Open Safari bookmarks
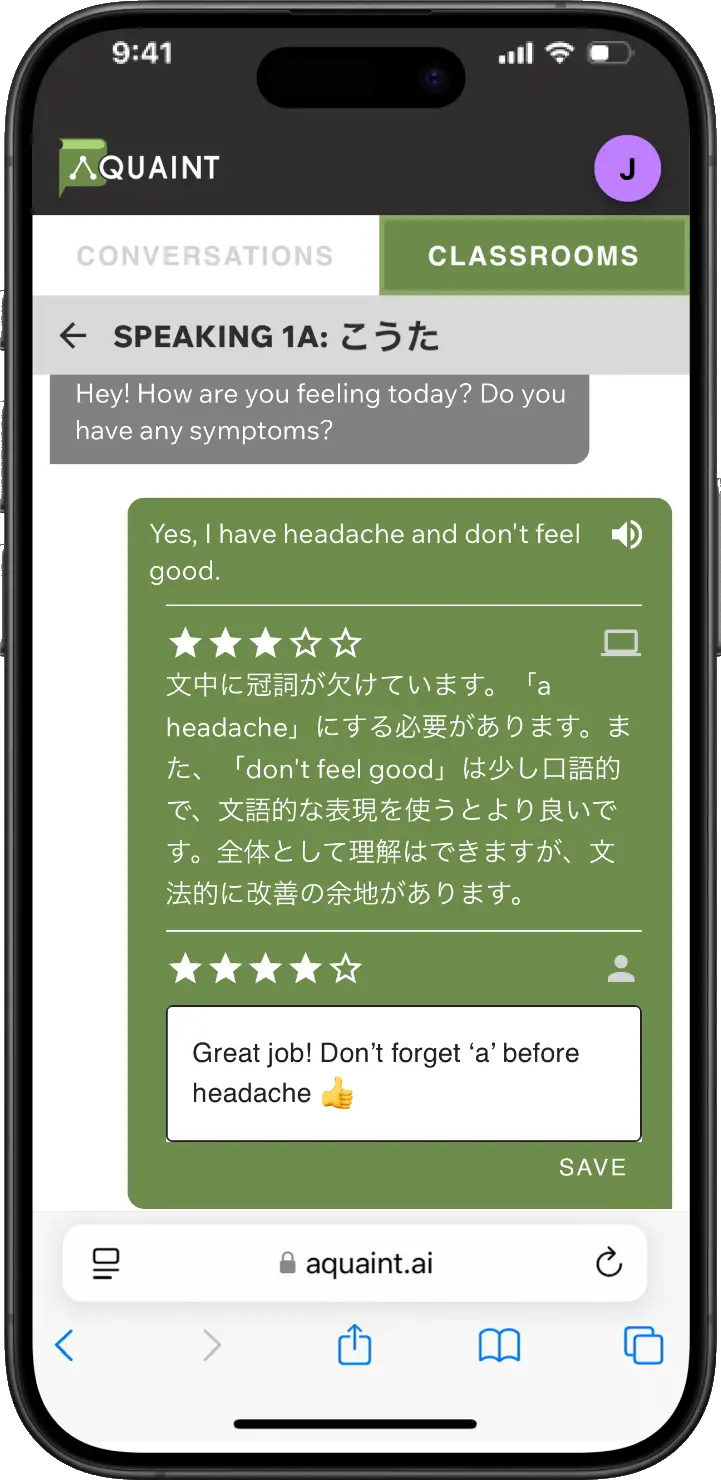 click(x=499, y=1346)
